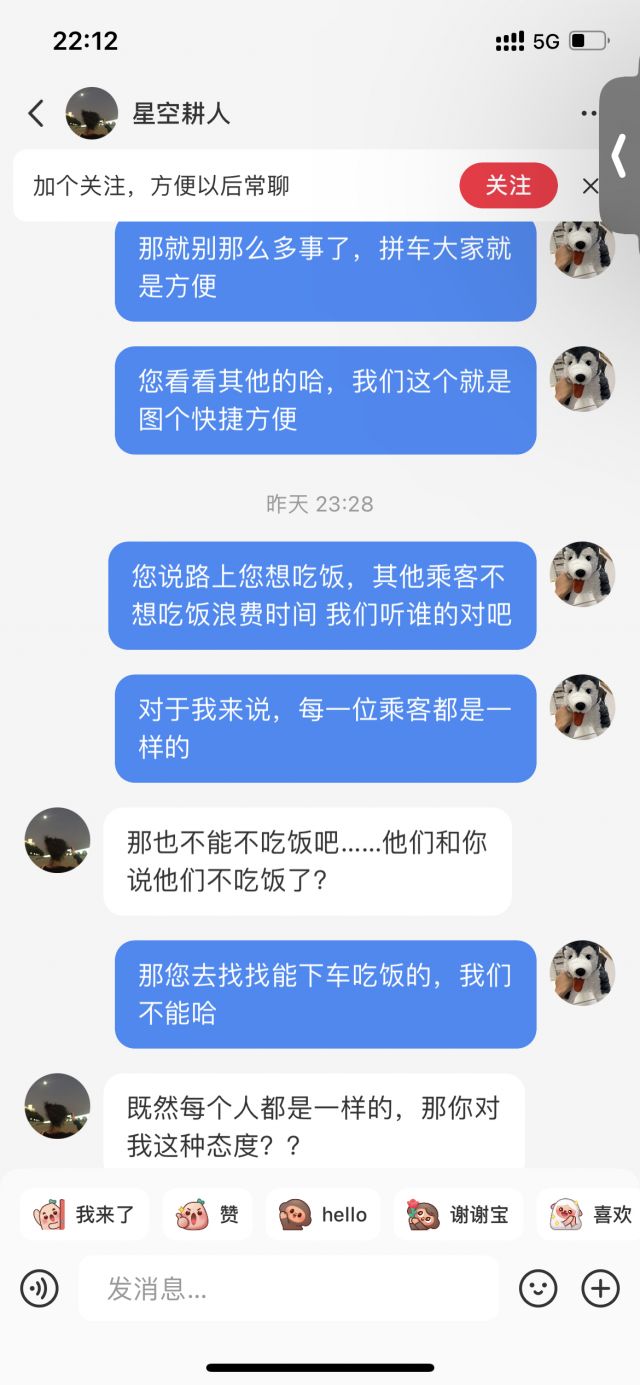
Task: Expand the side panel arrow handle
Action: (x=619, y=155)
